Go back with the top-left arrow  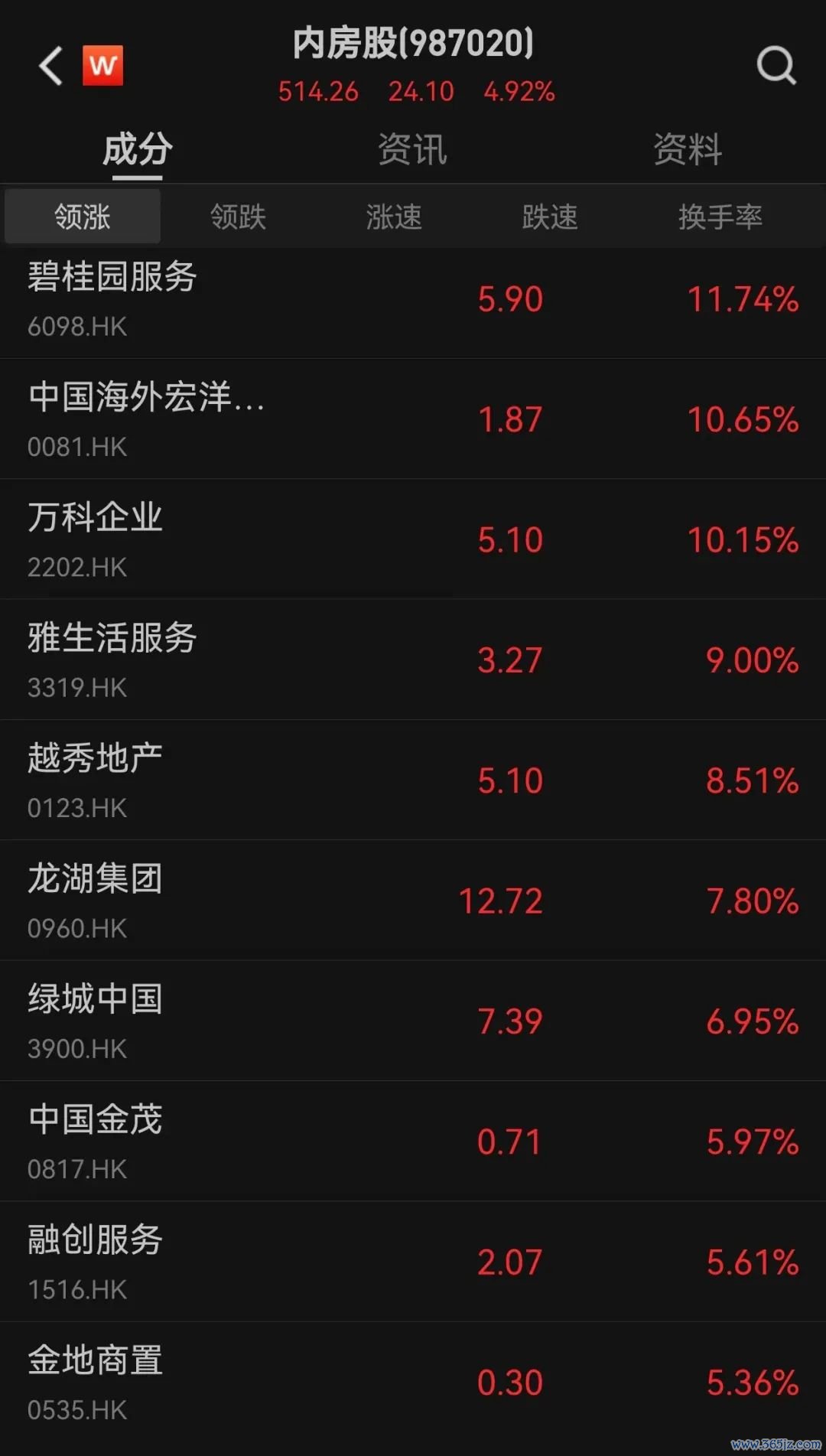[50, 66]
